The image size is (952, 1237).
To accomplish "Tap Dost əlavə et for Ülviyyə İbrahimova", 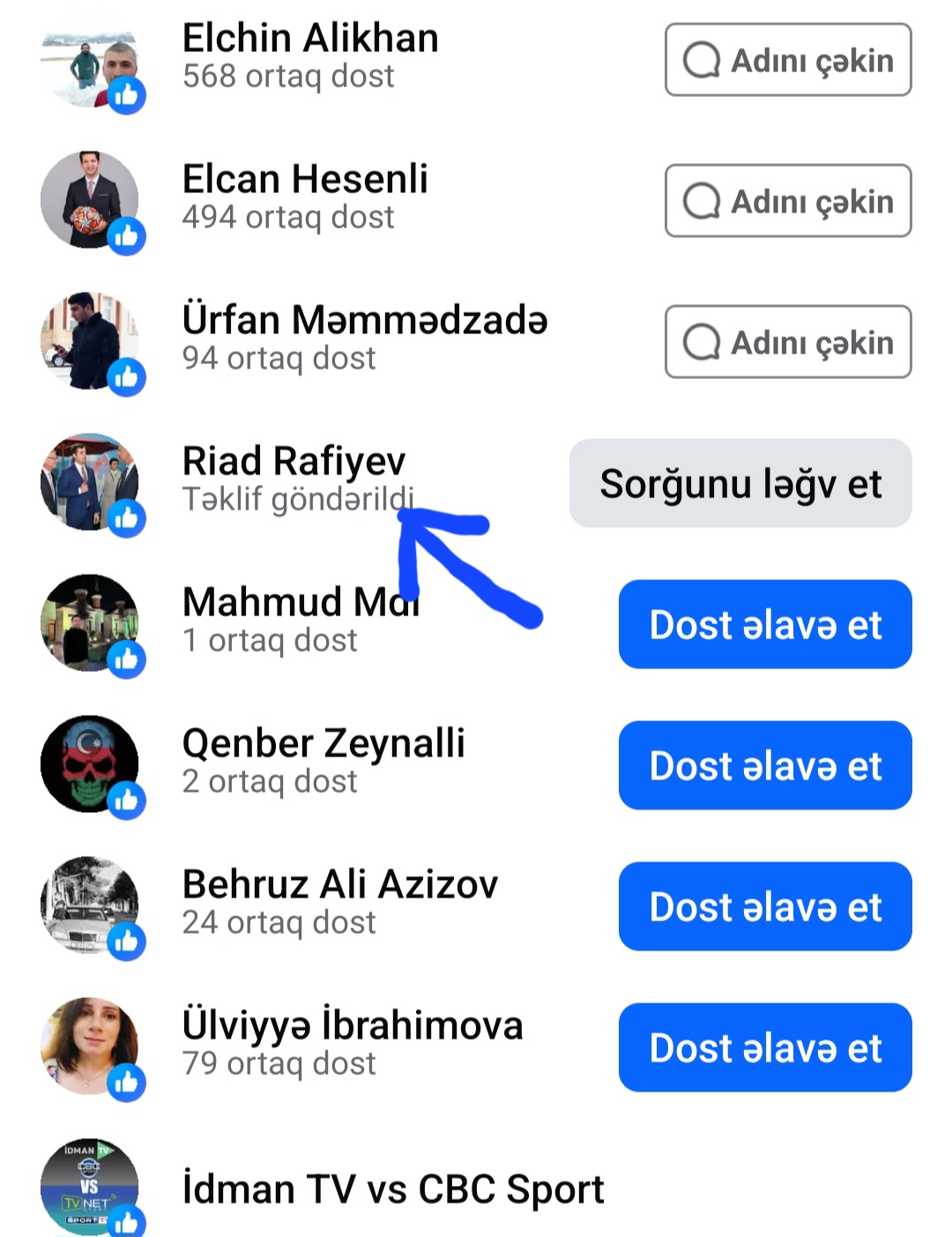I will (x=765, y=1047).
